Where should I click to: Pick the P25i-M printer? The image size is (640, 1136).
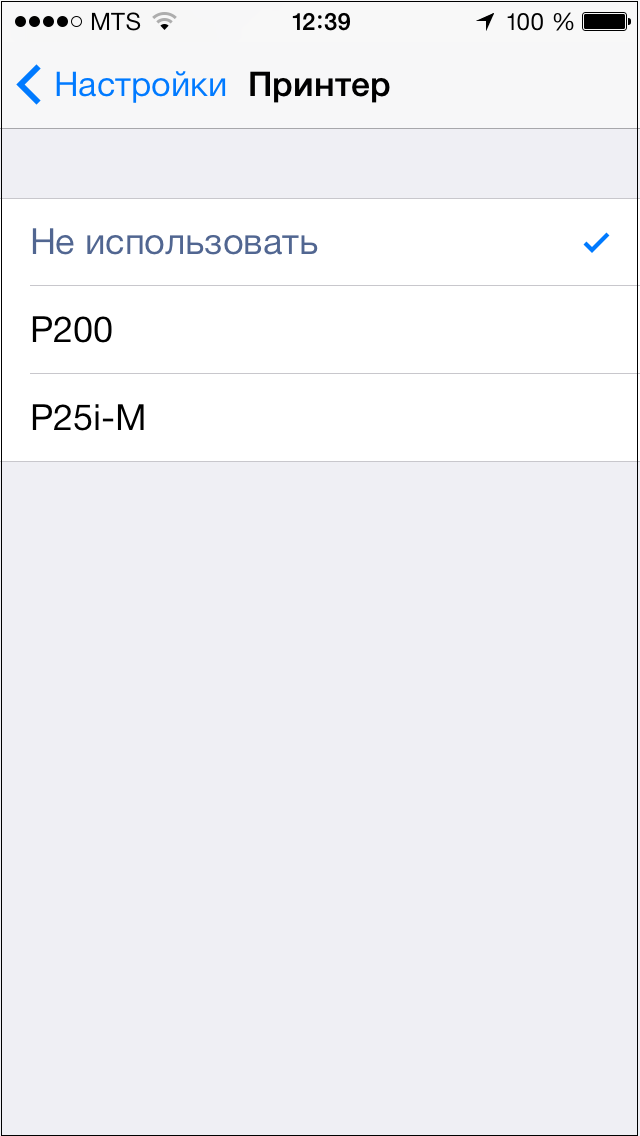pos(320,418)
